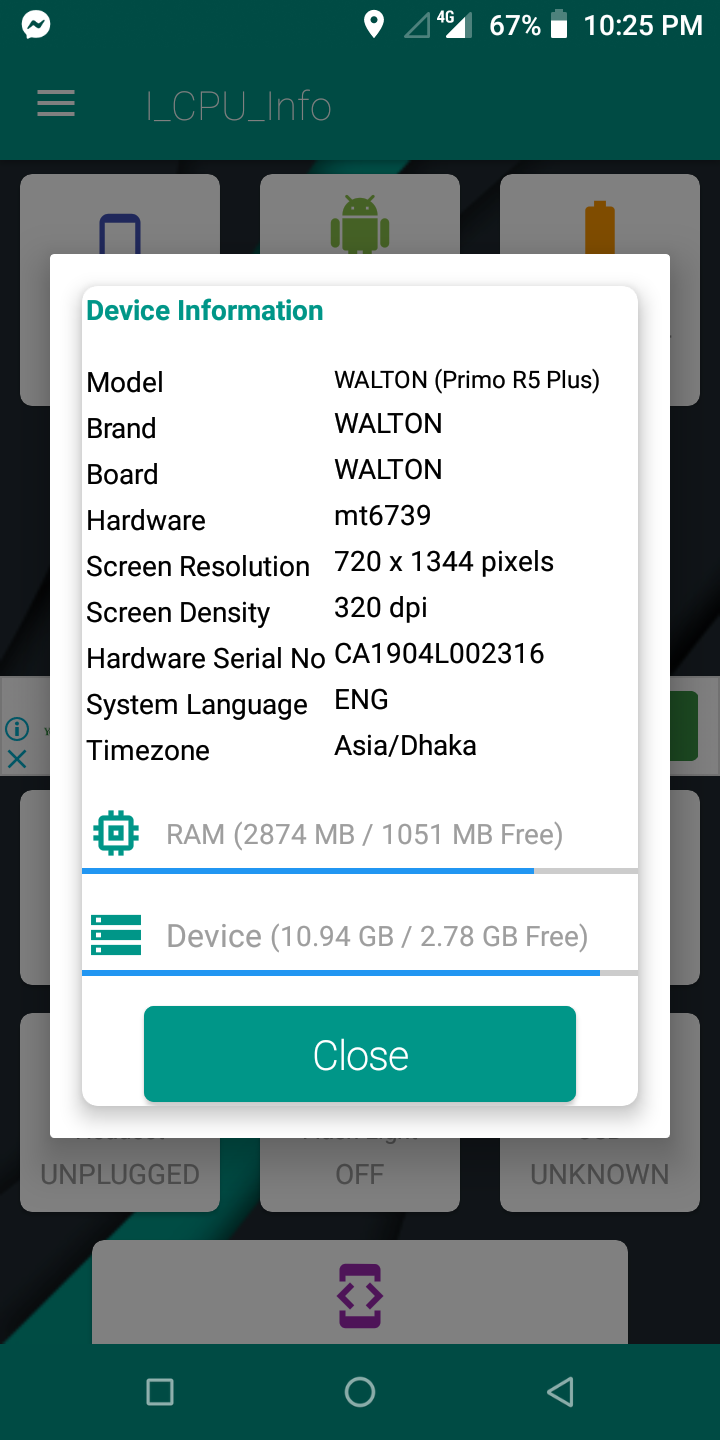
Task: Go to the home screen
Action: [x=360, y=1391]
